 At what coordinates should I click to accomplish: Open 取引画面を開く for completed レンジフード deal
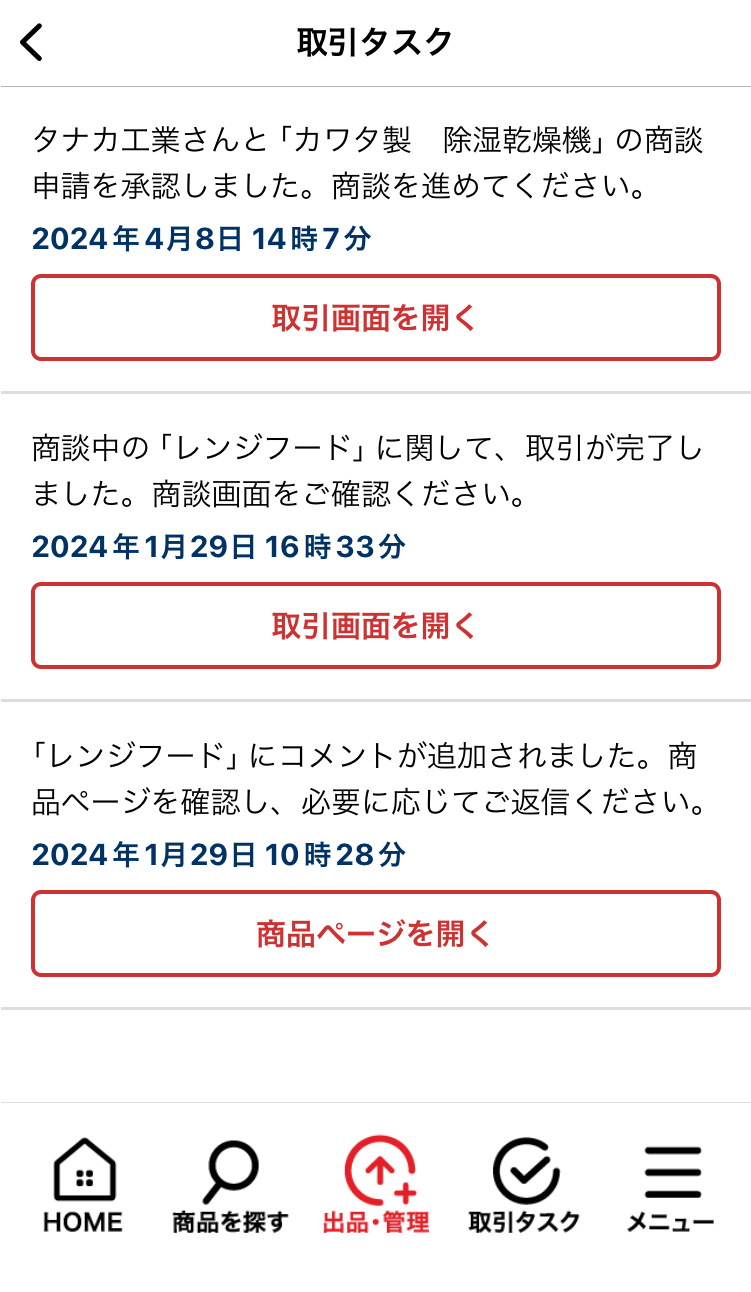tap(375, 626)
